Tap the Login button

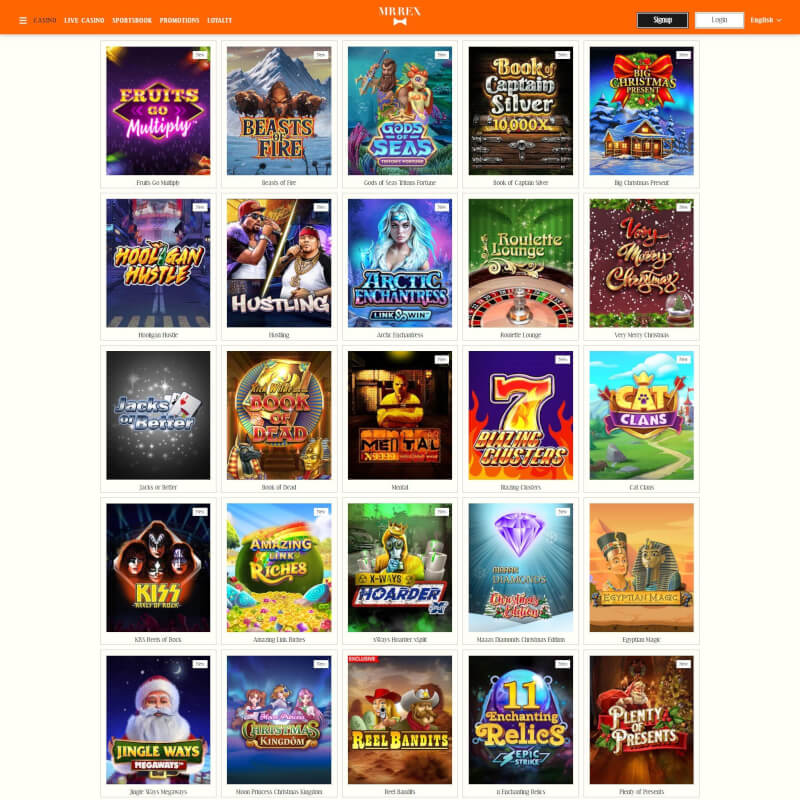click(x=719, y=20)
